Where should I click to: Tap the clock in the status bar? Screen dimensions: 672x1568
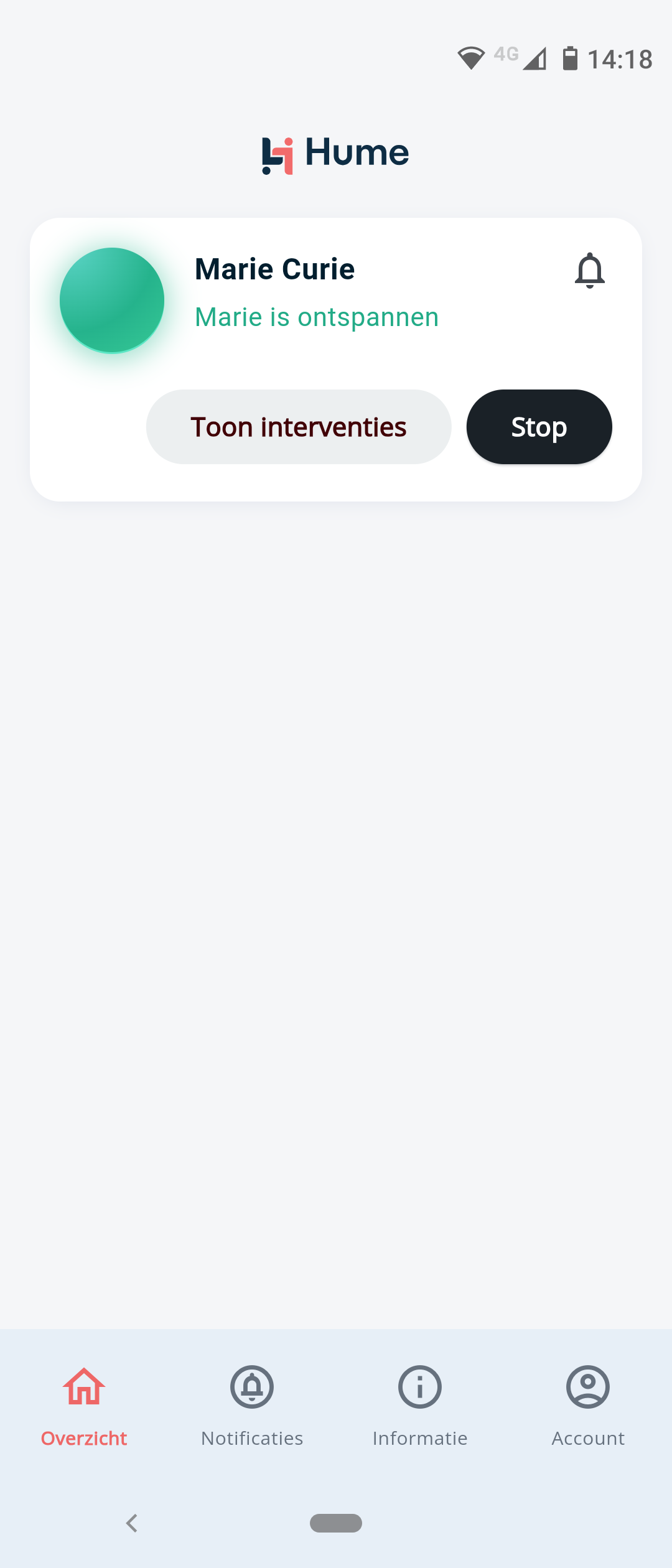tap(620, 59)
